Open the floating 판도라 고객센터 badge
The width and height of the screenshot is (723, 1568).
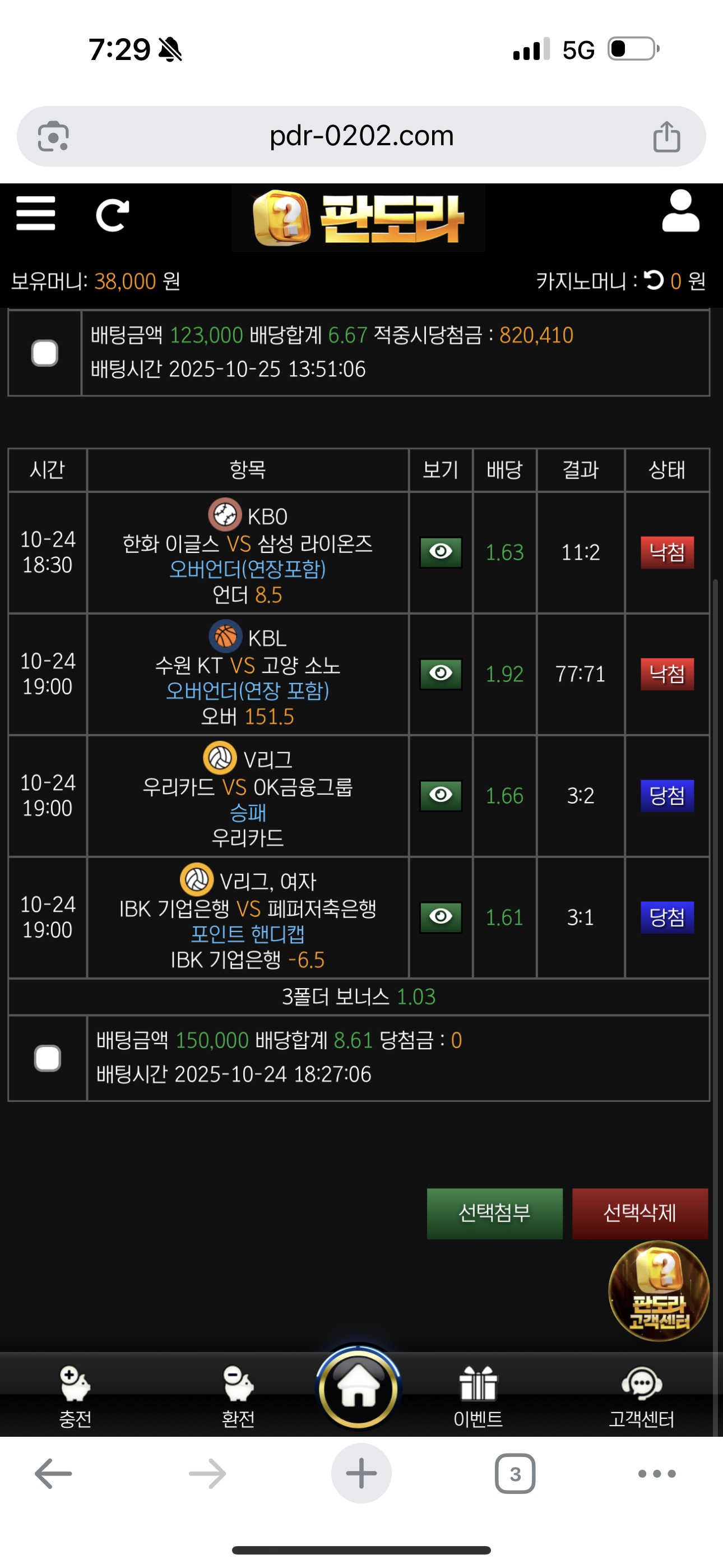[x=659, y=1290]
